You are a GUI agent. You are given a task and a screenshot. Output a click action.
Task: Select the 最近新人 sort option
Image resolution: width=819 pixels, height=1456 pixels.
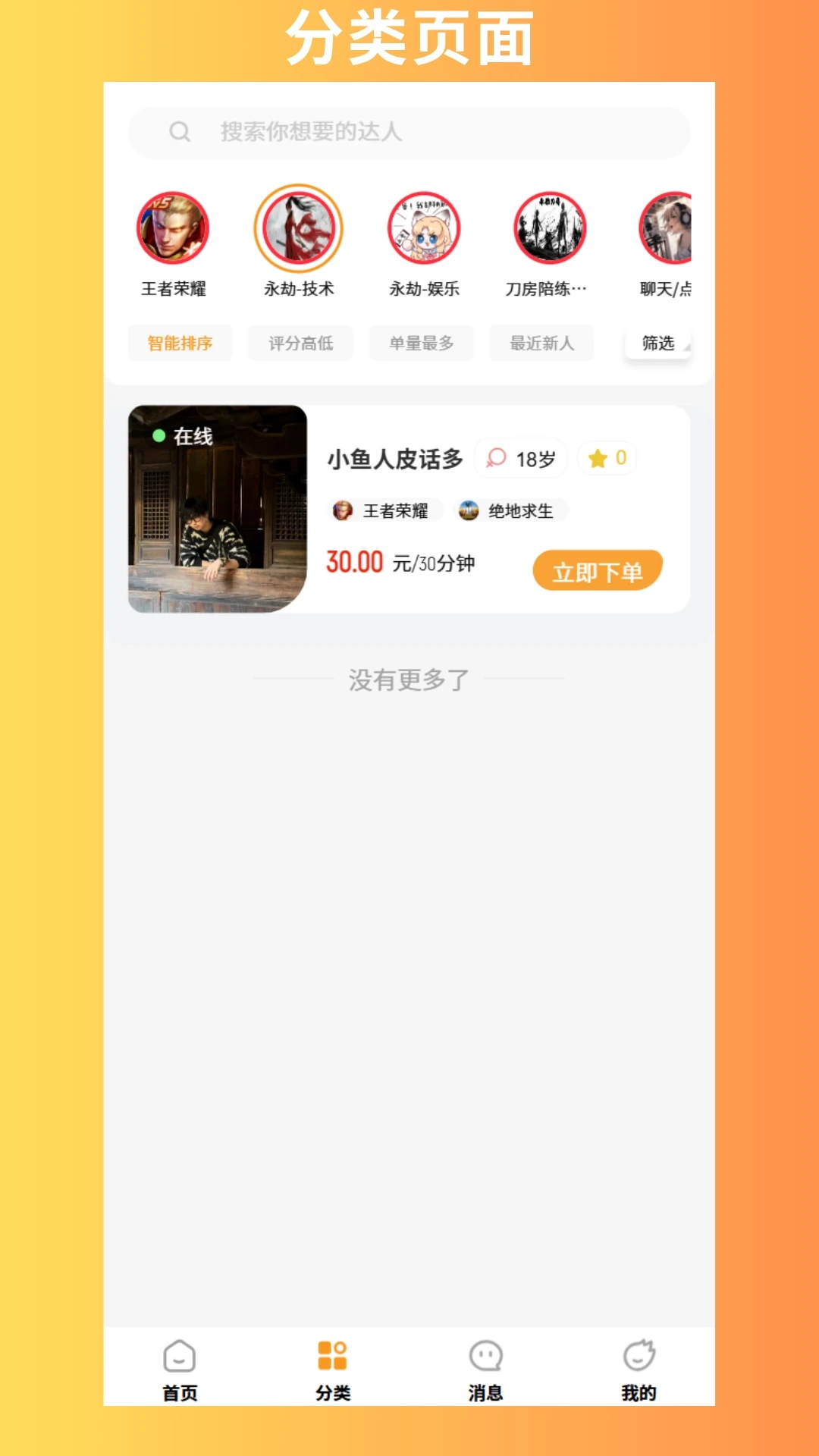[541, 343]
